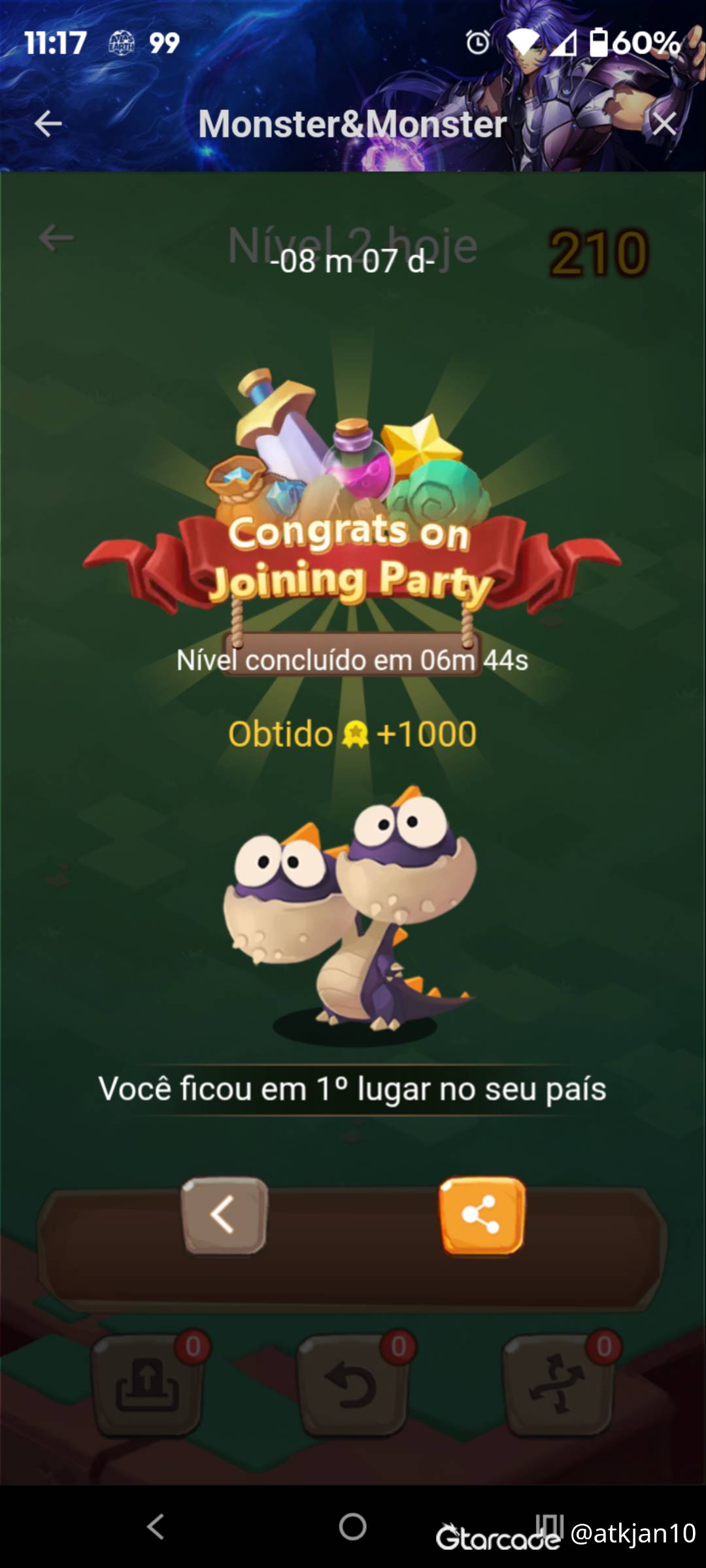Go to the home screen
The height and width of the screenshot is (1568, 706).
click(352, 1527)
